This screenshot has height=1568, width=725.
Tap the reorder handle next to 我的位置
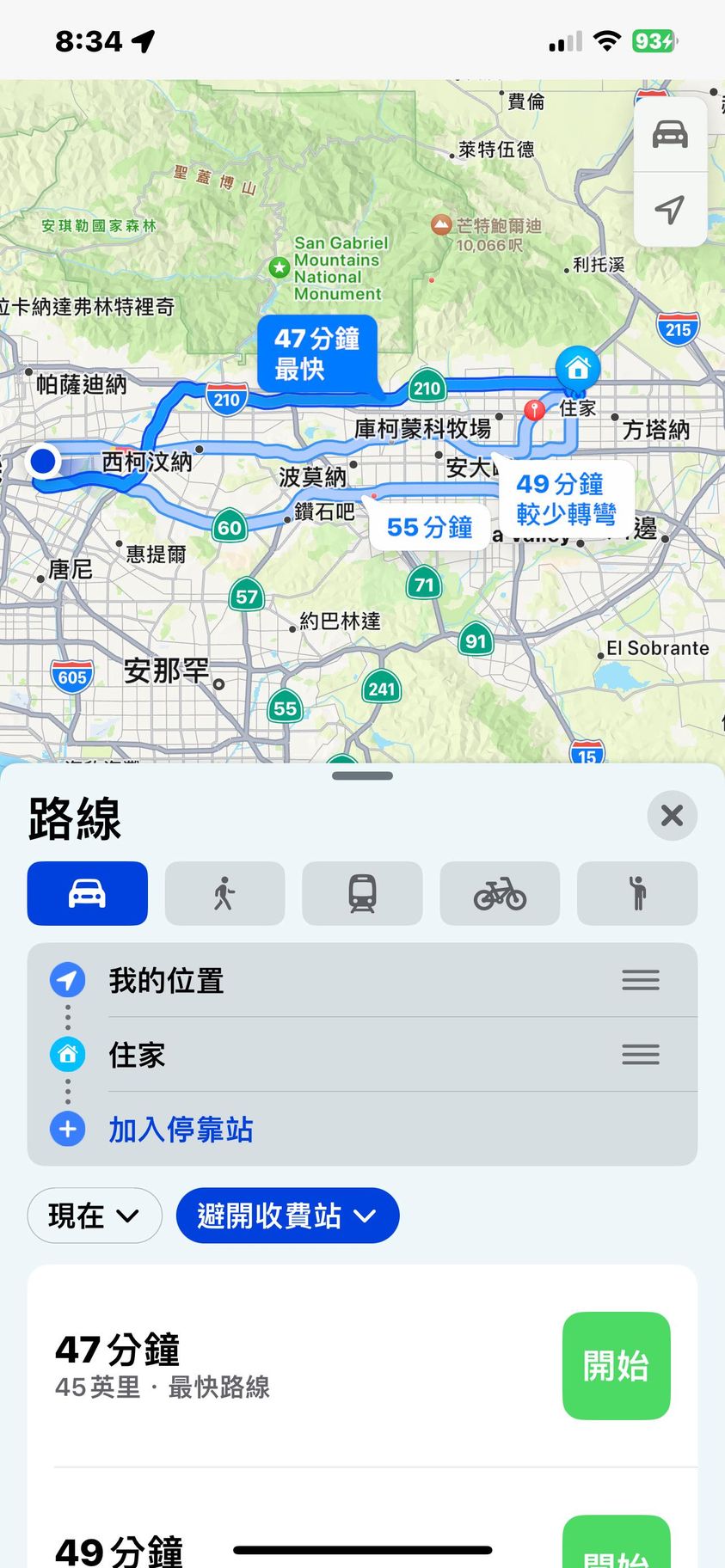pyautogui.click(x=641, y=980)
